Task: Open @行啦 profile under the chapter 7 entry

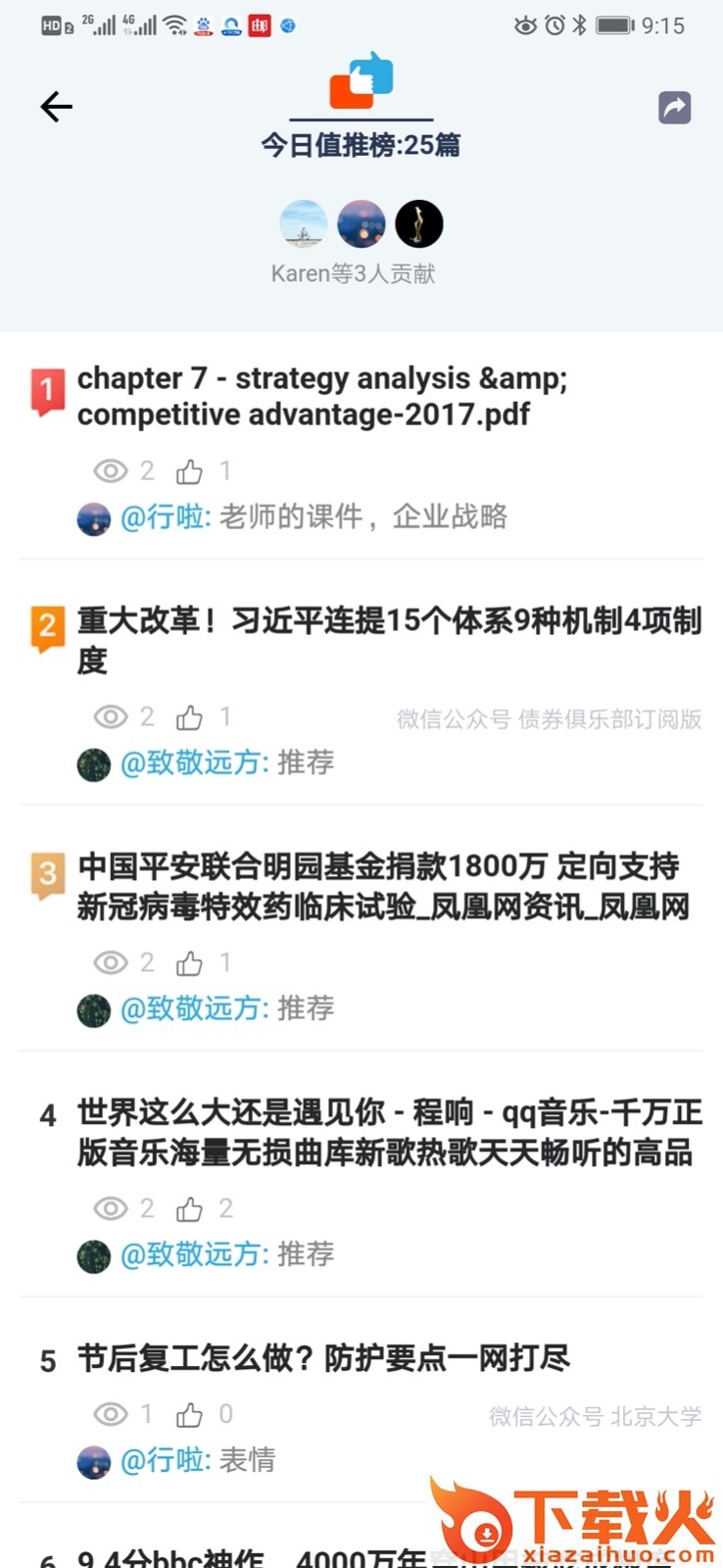Action: pyautogui.click(x=164, y=517)
